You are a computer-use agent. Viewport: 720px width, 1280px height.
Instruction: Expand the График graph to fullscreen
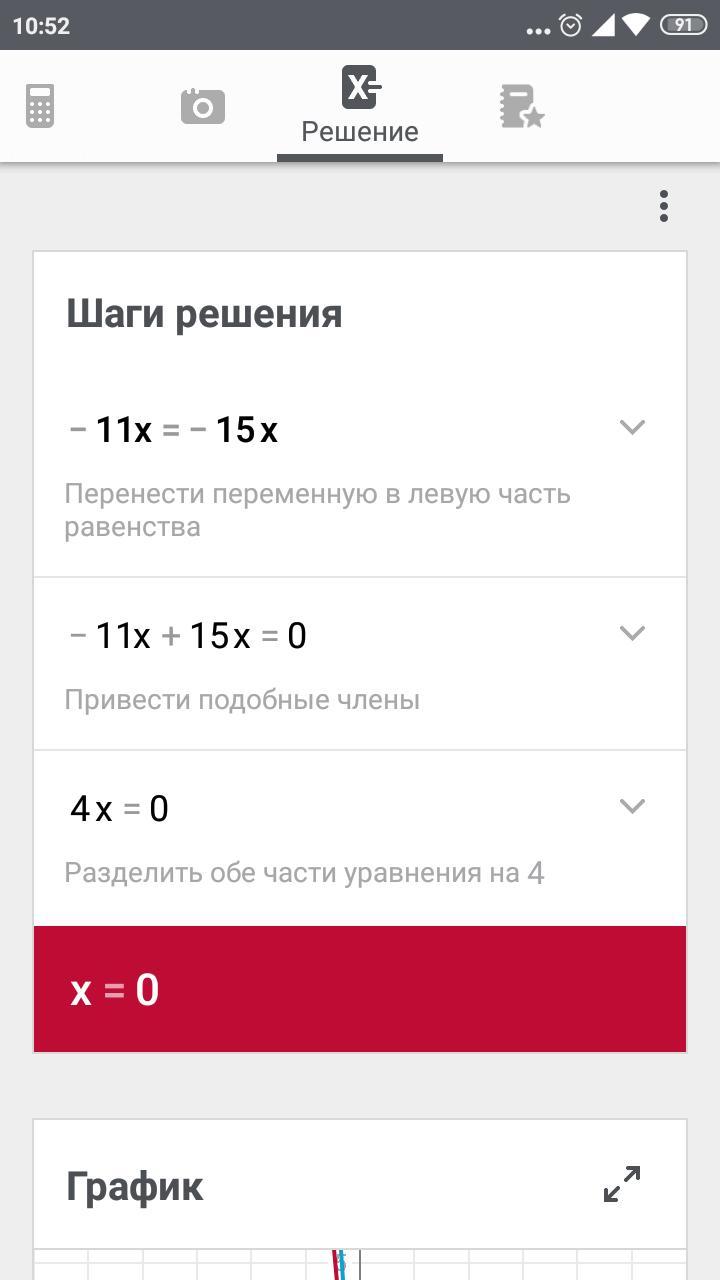click(622, 1184)
